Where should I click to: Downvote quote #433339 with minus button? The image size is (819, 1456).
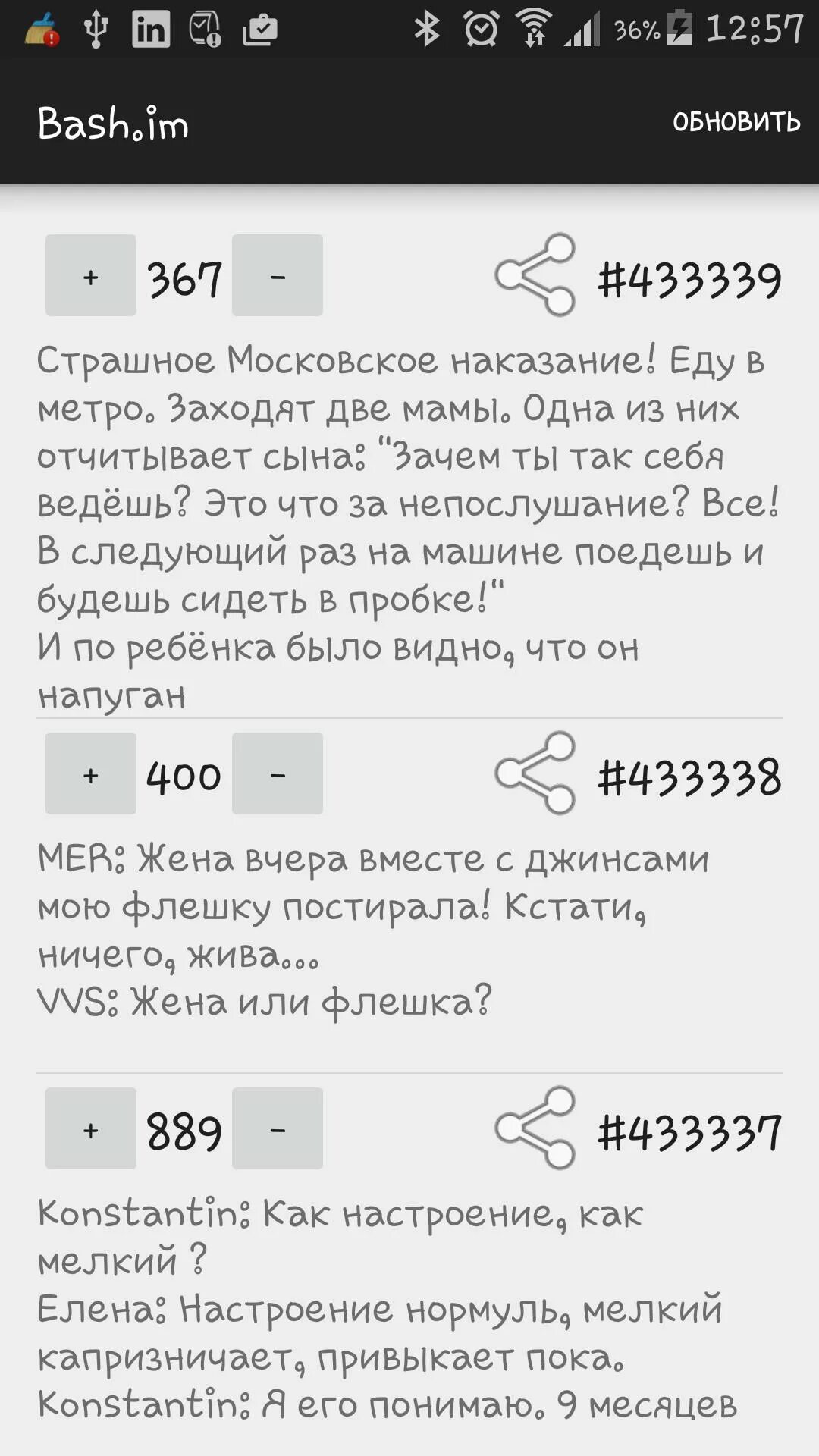click(278, 275)
